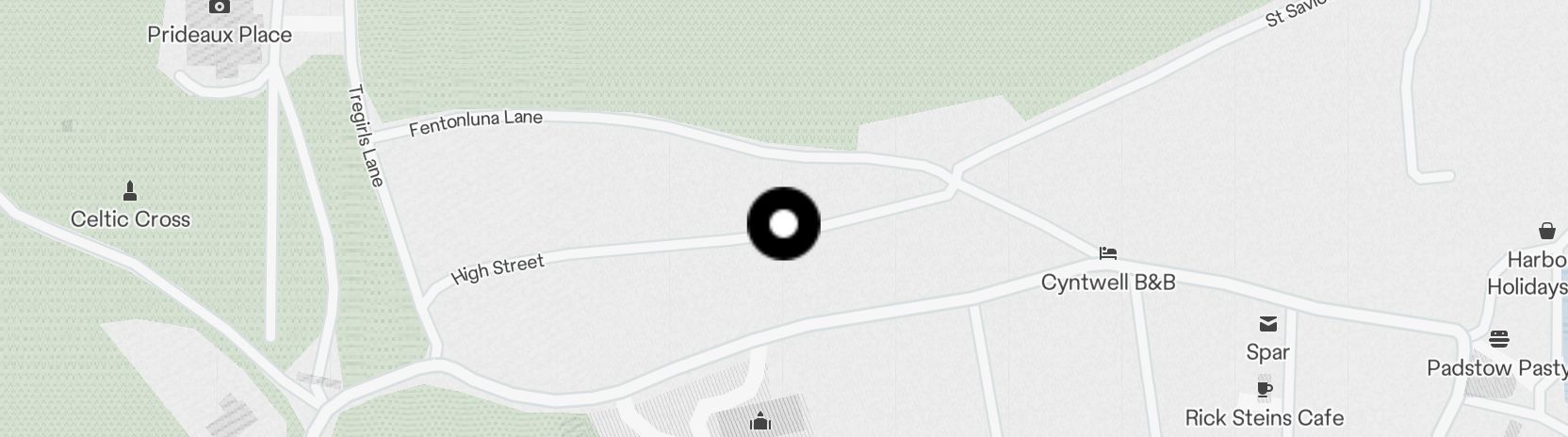
Task: Select the Cyntwell B&B map marker
Action: (x=1108, y=253)
